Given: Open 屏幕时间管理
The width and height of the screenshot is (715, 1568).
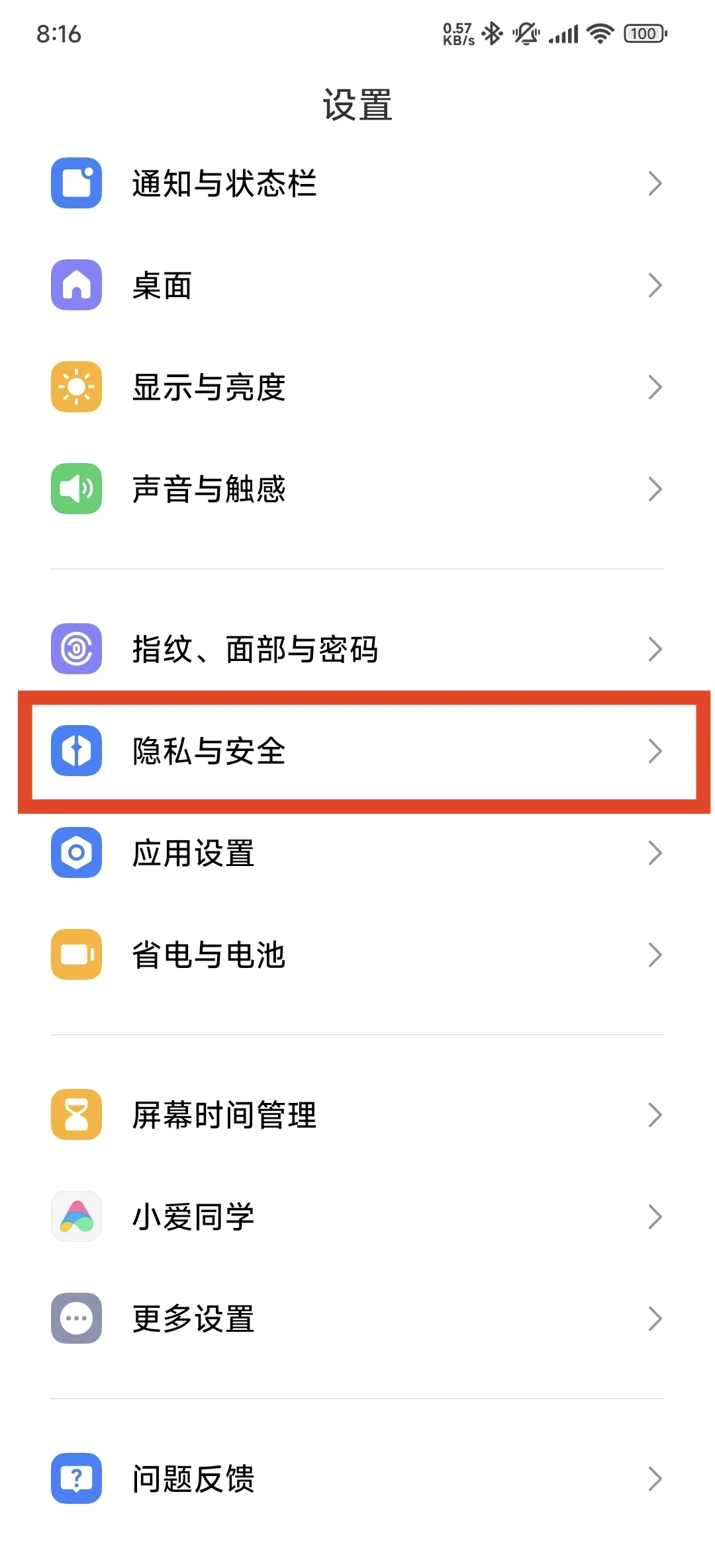Looking at the screenshot, I should [x=358, y=1115].
